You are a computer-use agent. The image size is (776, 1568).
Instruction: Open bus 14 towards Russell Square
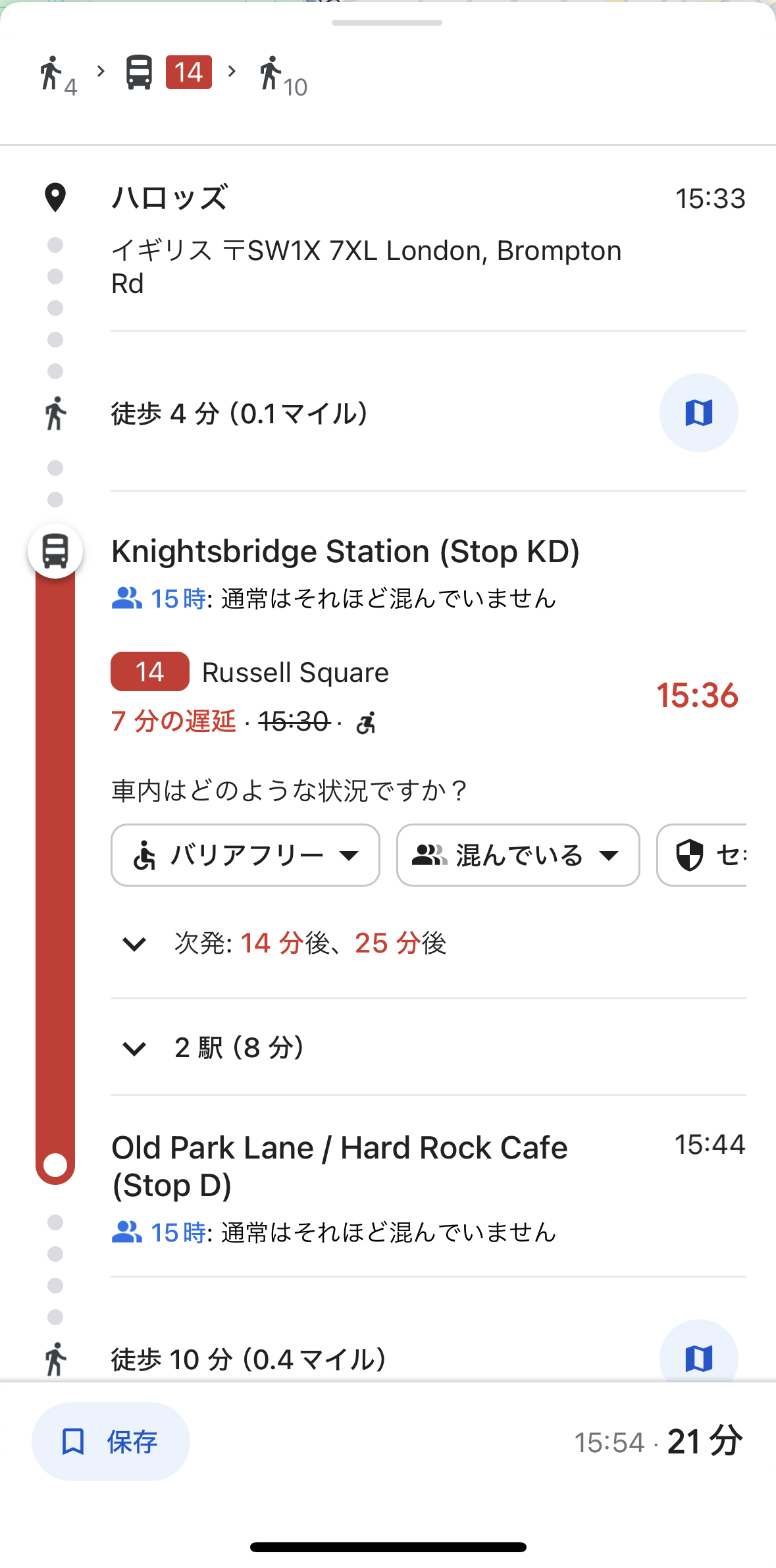[x=250, y=672]
